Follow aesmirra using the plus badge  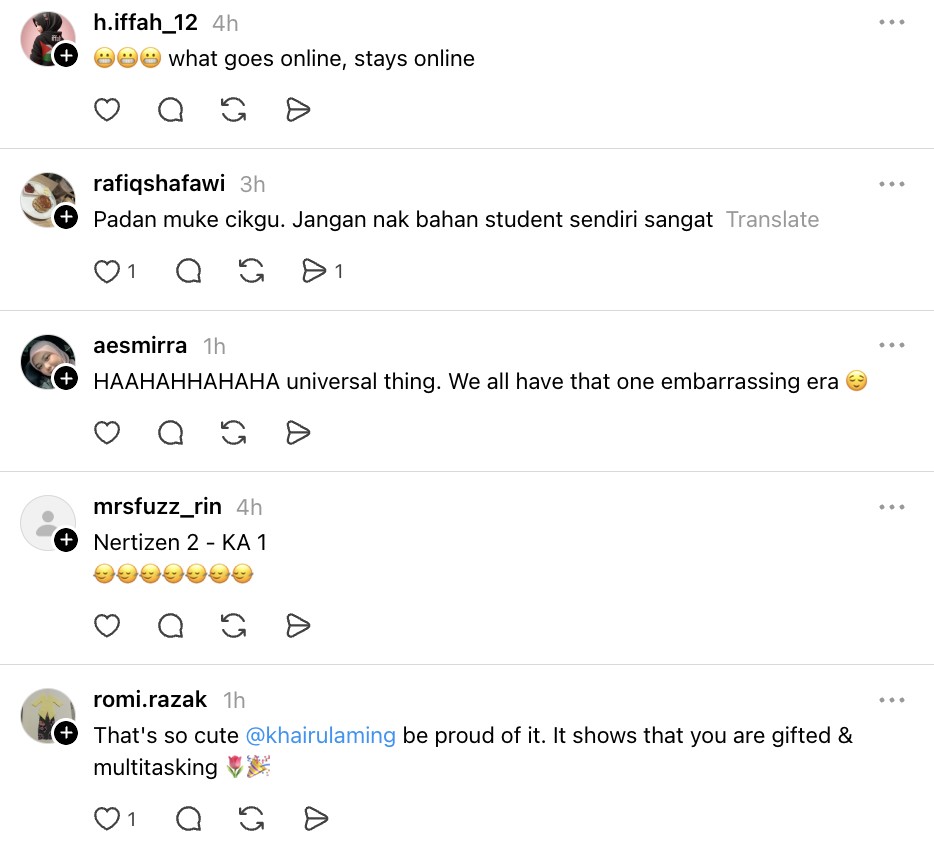66,378
